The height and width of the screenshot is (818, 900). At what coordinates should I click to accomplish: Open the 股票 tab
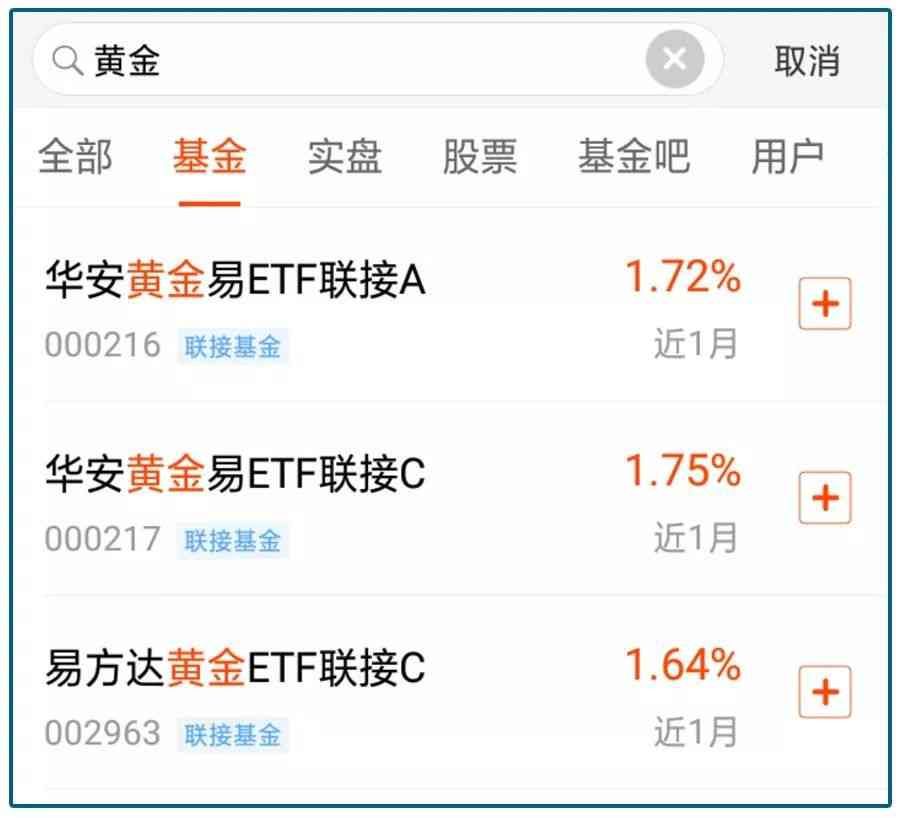[479, 157]
